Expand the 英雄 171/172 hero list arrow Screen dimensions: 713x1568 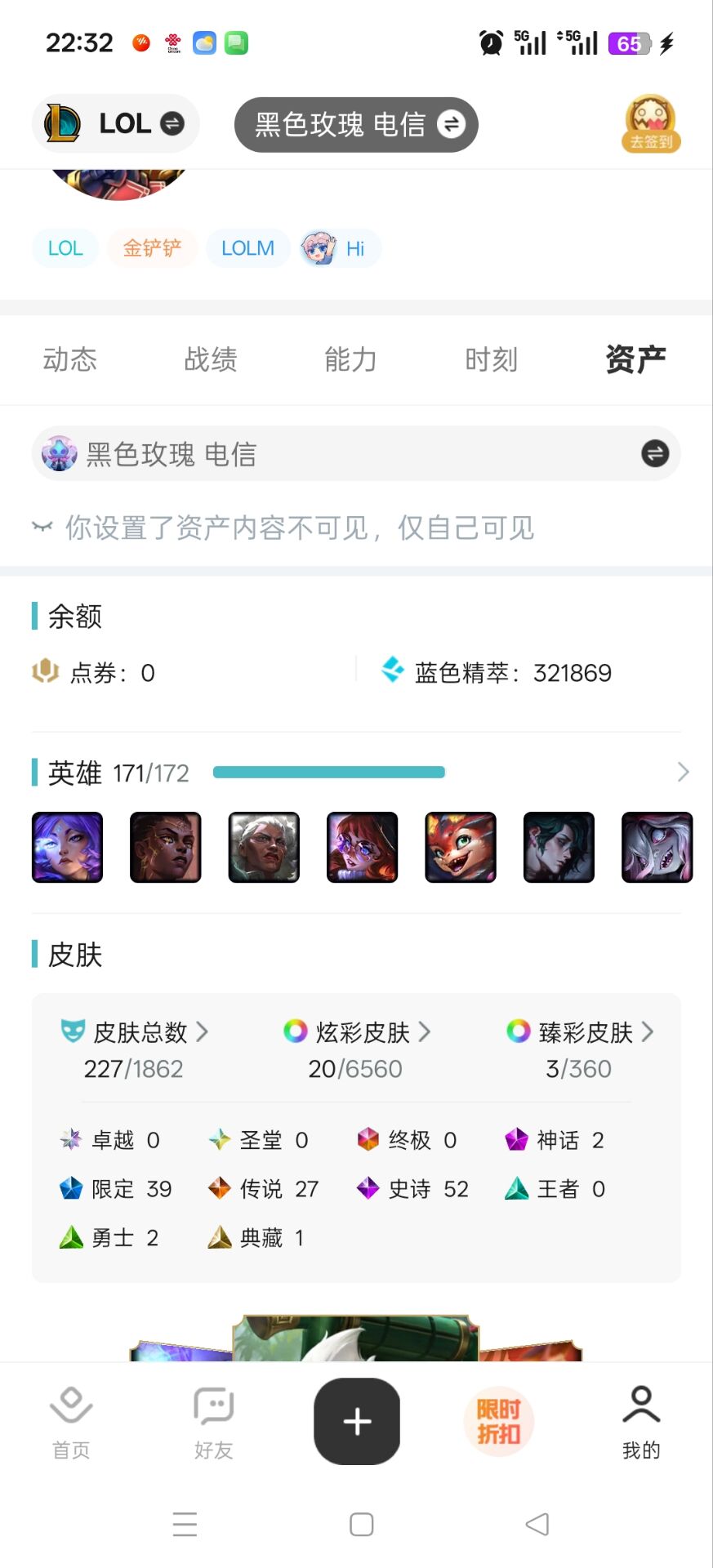click(x=683, y=773)
